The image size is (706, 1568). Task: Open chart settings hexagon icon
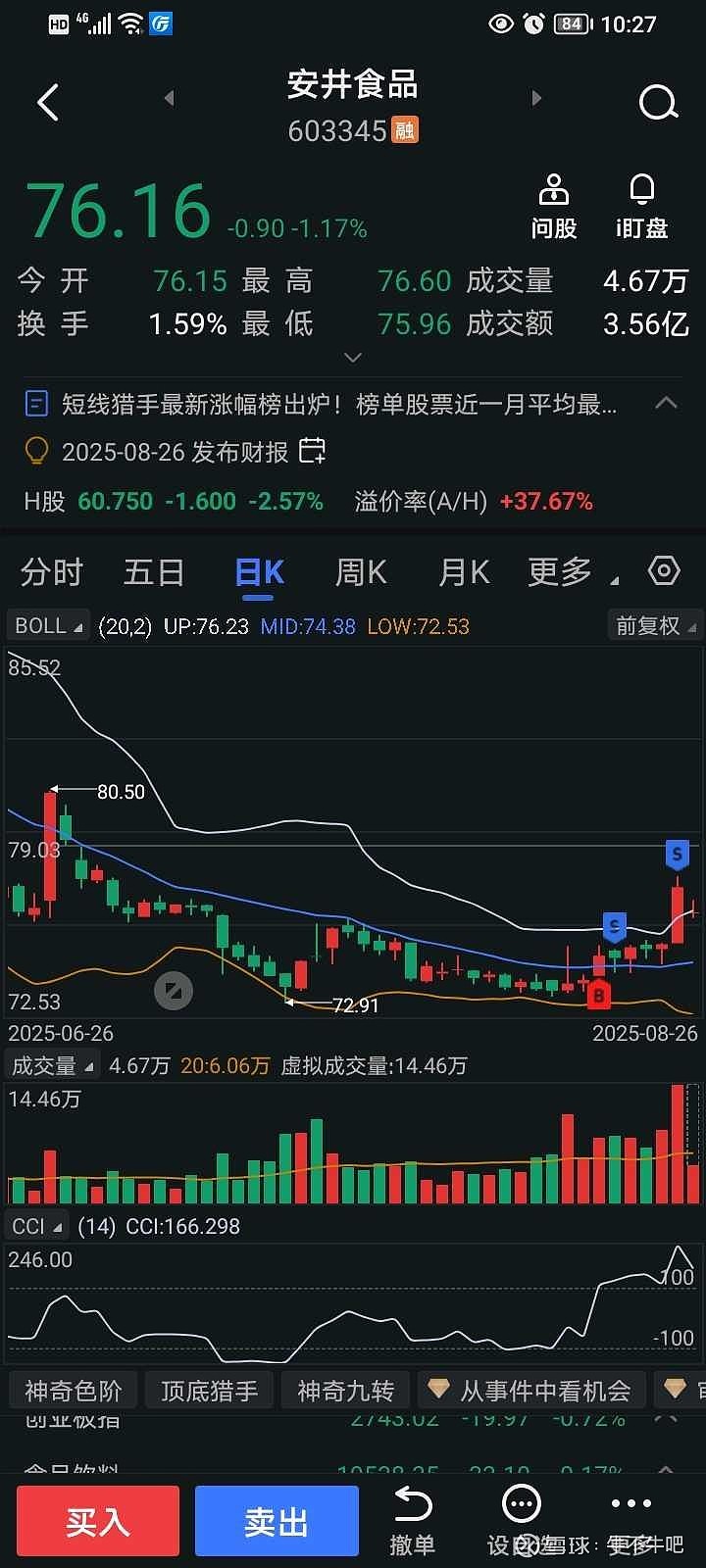point(664,570)
